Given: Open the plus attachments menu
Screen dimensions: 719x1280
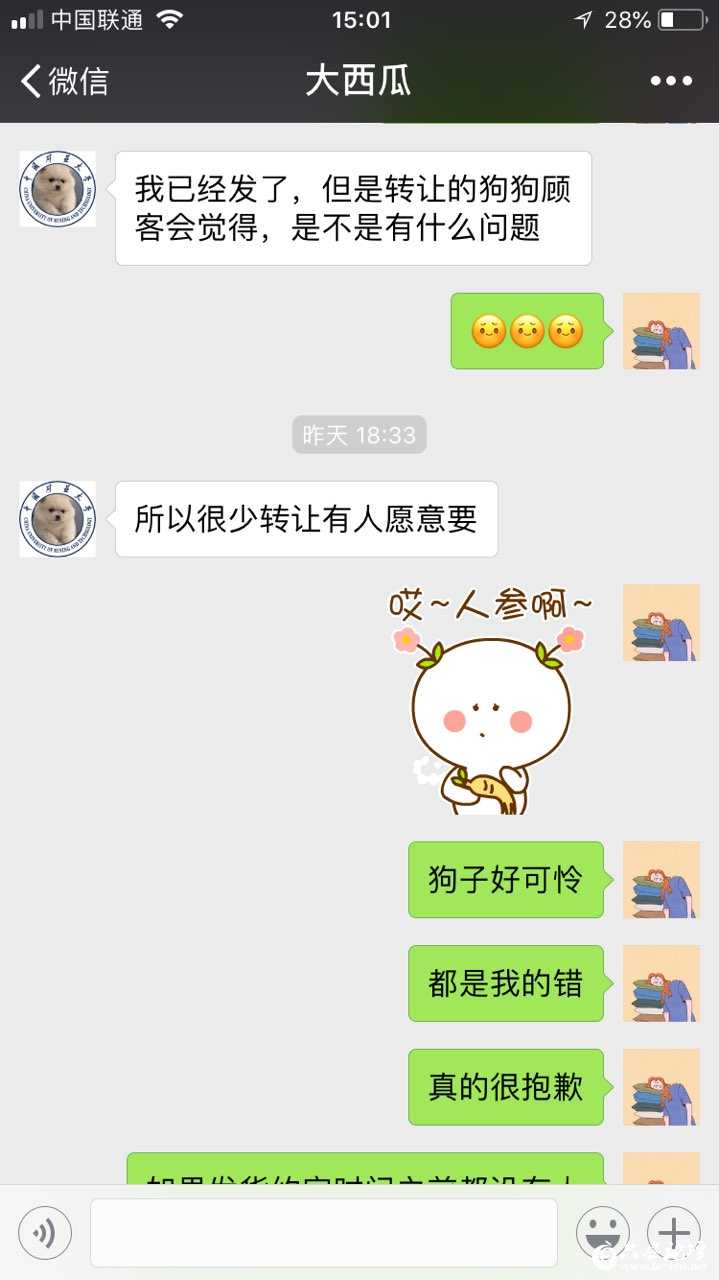Looking at the screenshot, I should pos(674,1232).
